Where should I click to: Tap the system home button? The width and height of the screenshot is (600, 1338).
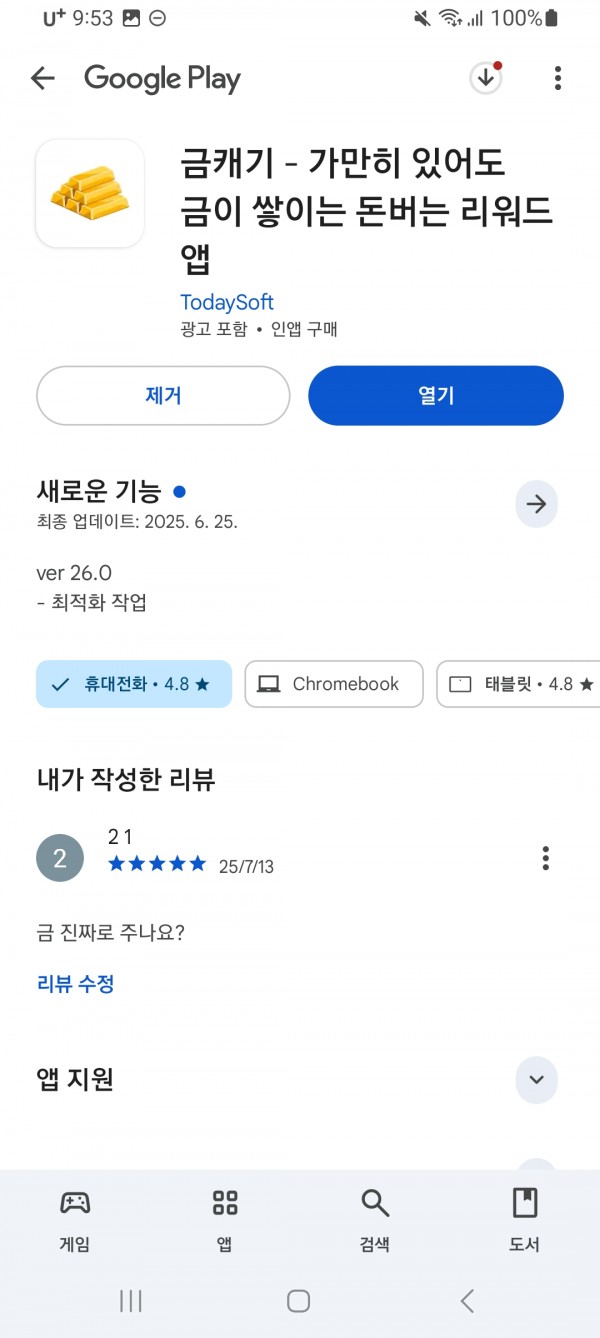[298, 1300]
